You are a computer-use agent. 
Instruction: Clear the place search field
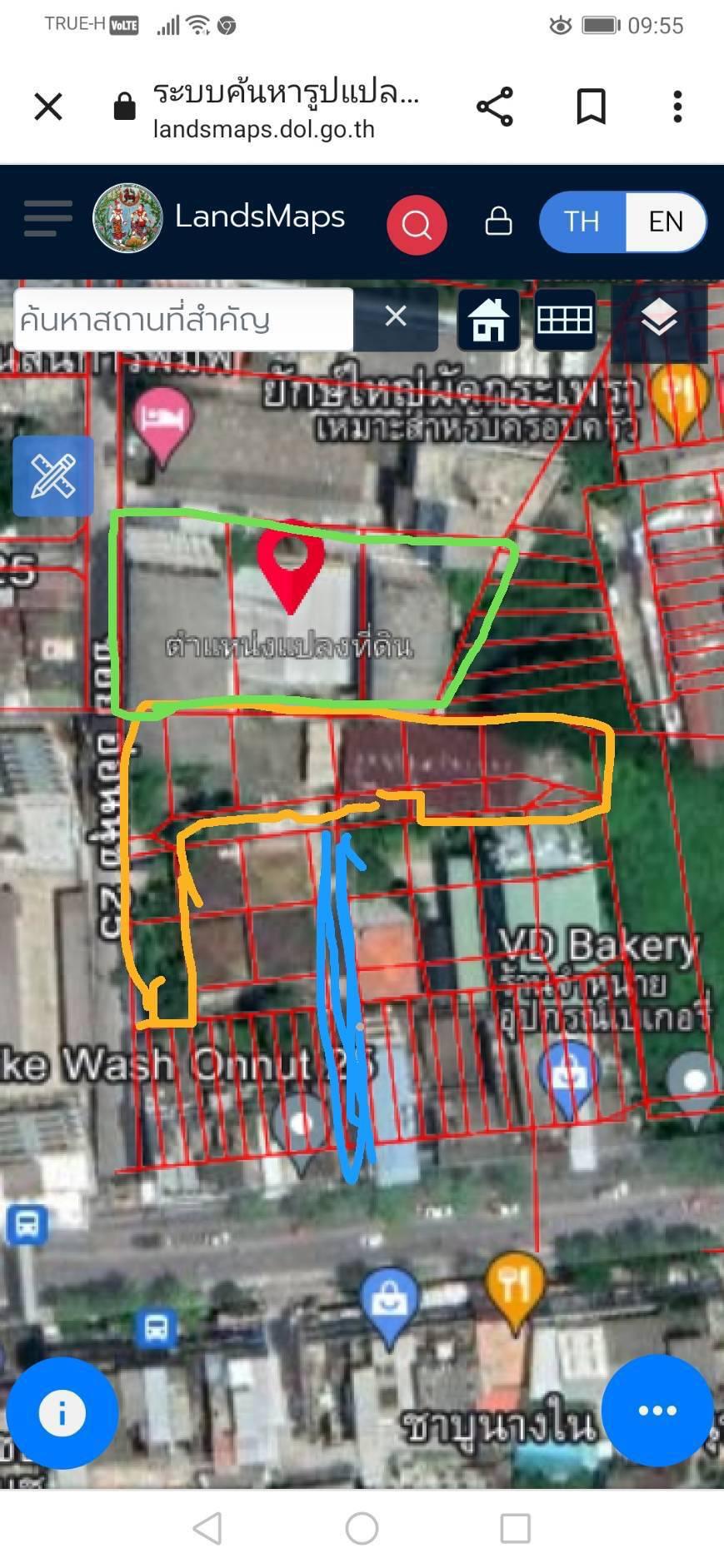(x=396, y=316)
